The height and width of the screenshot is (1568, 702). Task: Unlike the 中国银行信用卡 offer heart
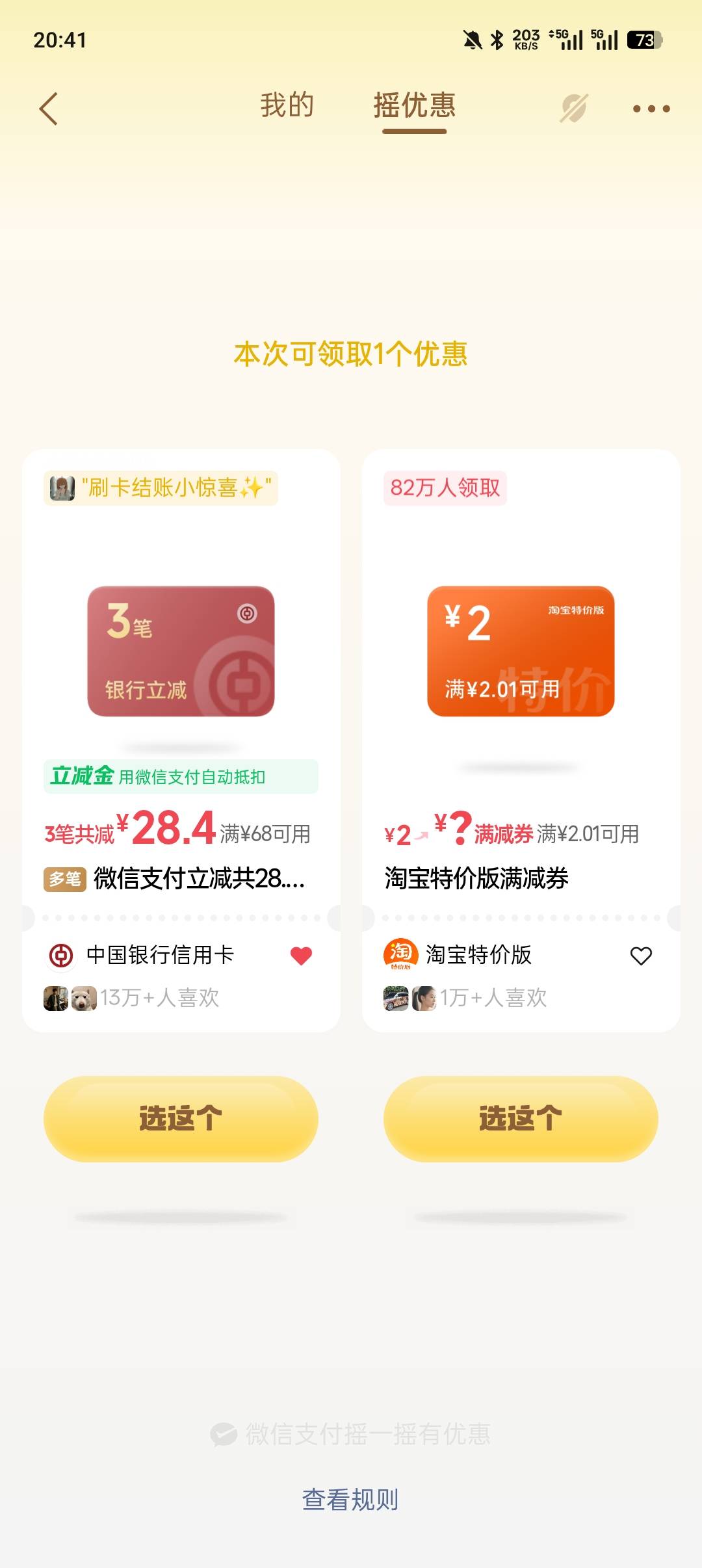click(301, 956)
